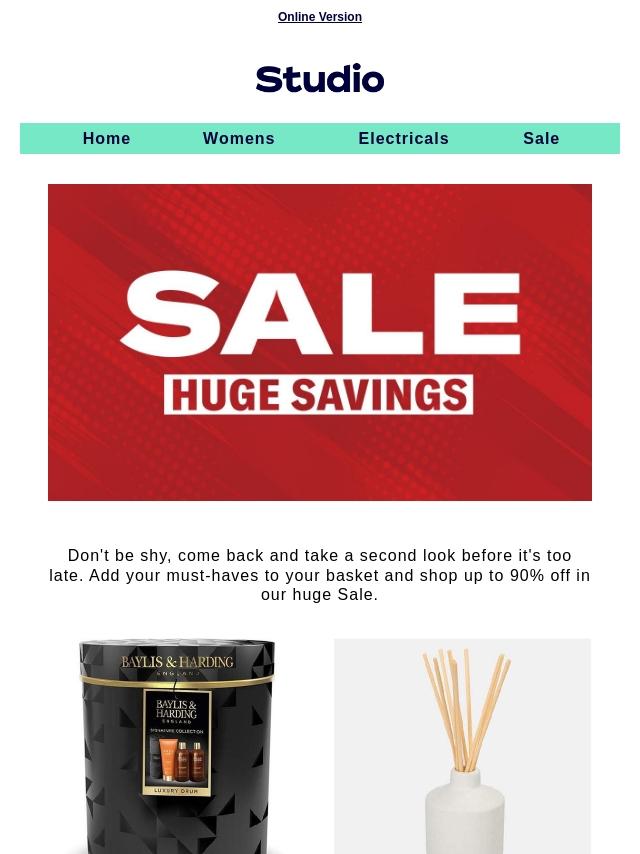Viewport: 640px width, 854px height.
Task: Select the Sale link in the menu
Action: tap(541, 138)
